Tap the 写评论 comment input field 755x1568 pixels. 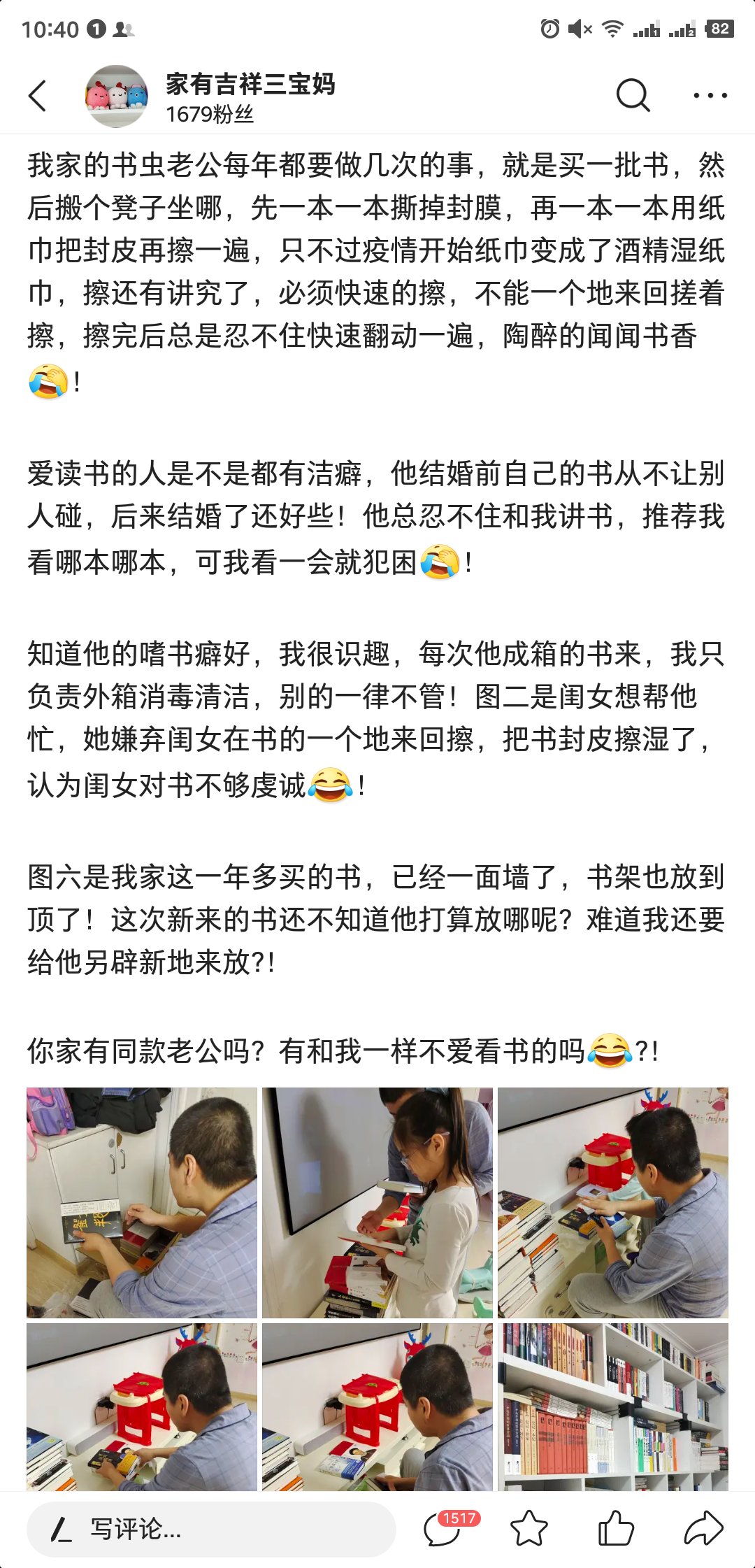(211, 1530)
